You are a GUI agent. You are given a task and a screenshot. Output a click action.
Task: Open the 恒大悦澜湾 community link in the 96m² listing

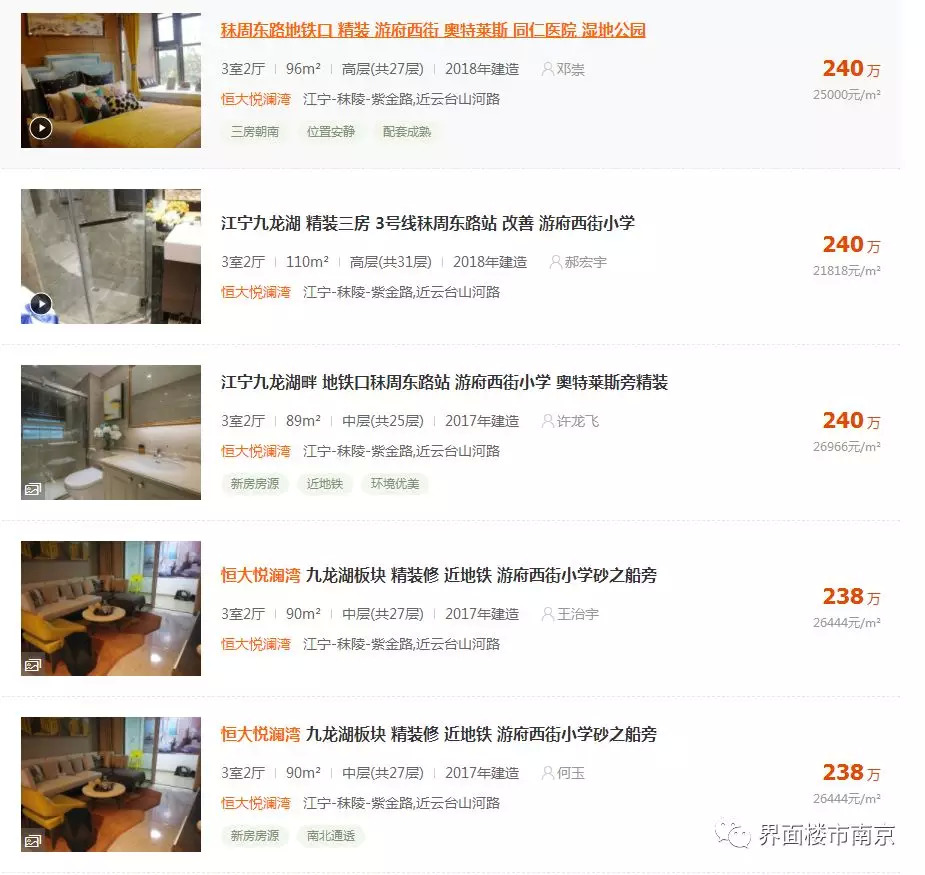[x=256, y=99]
